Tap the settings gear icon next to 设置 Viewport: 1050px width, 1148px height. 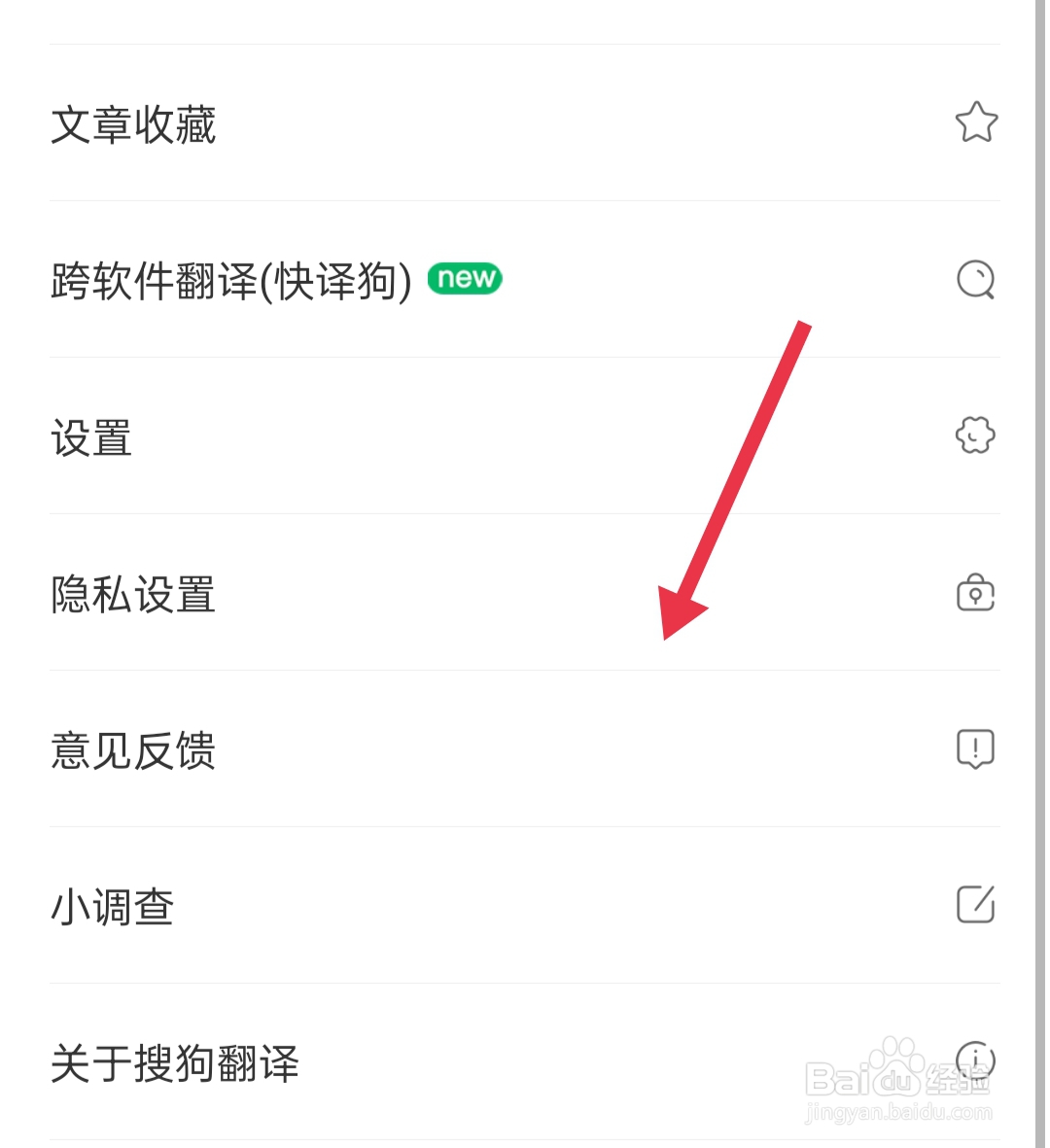click(975, 435)
